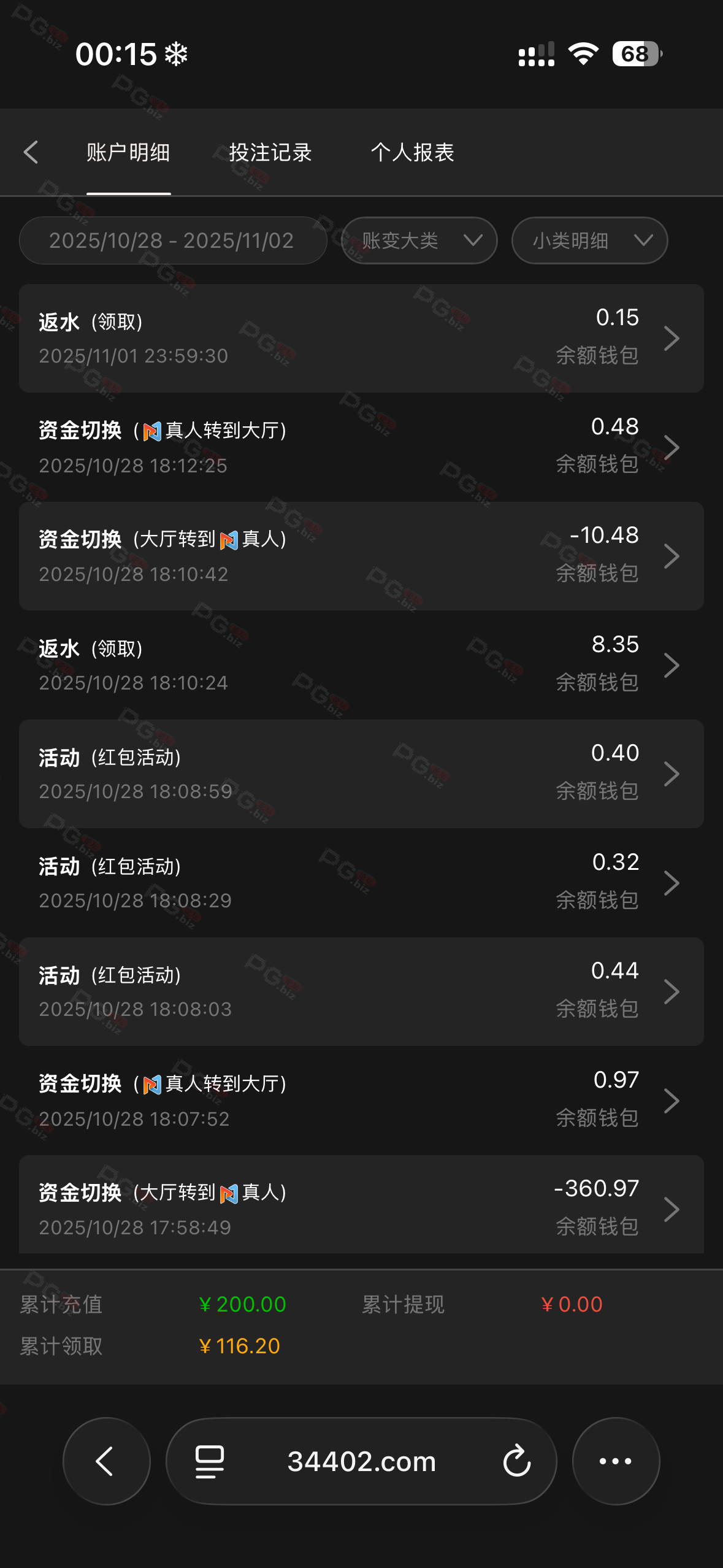
Task: Tap the 34402.com address bar
Action: coord(361,1461)
